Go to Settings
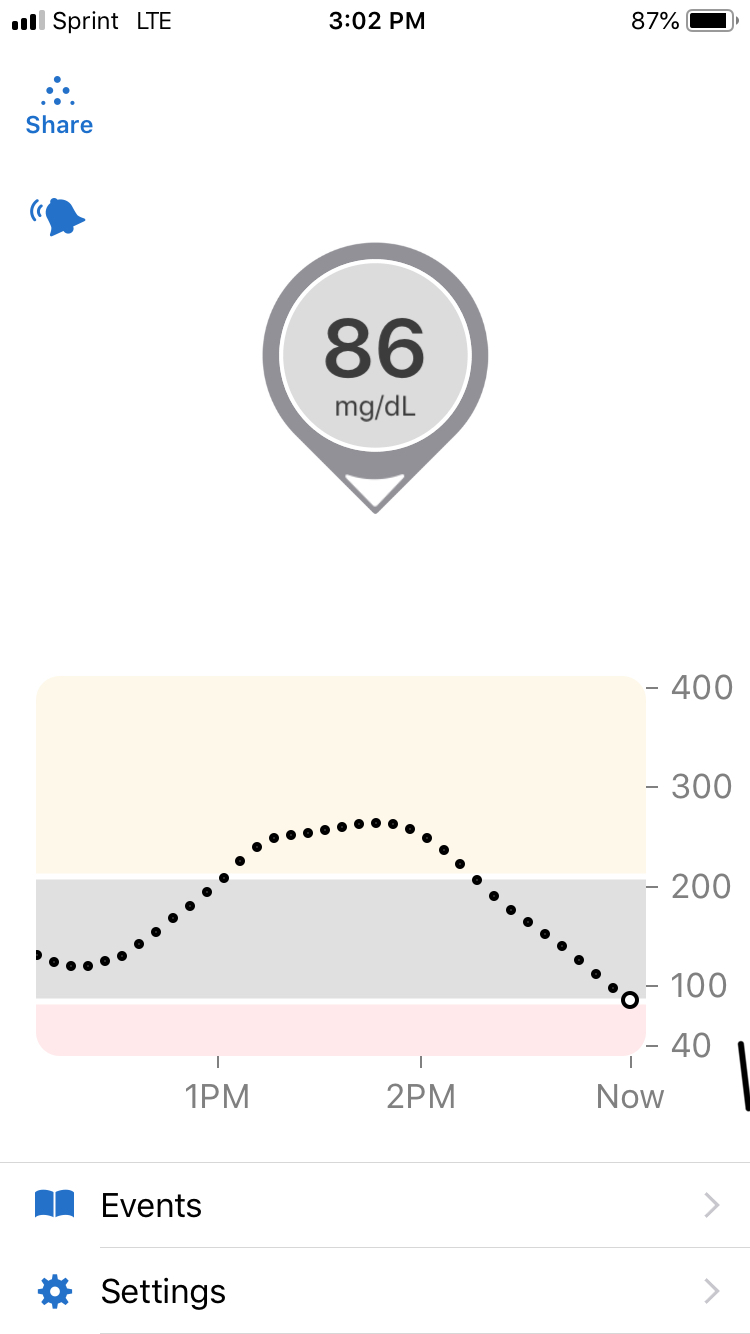This screenshot has height=1334, width=750. coord(375,1291)
